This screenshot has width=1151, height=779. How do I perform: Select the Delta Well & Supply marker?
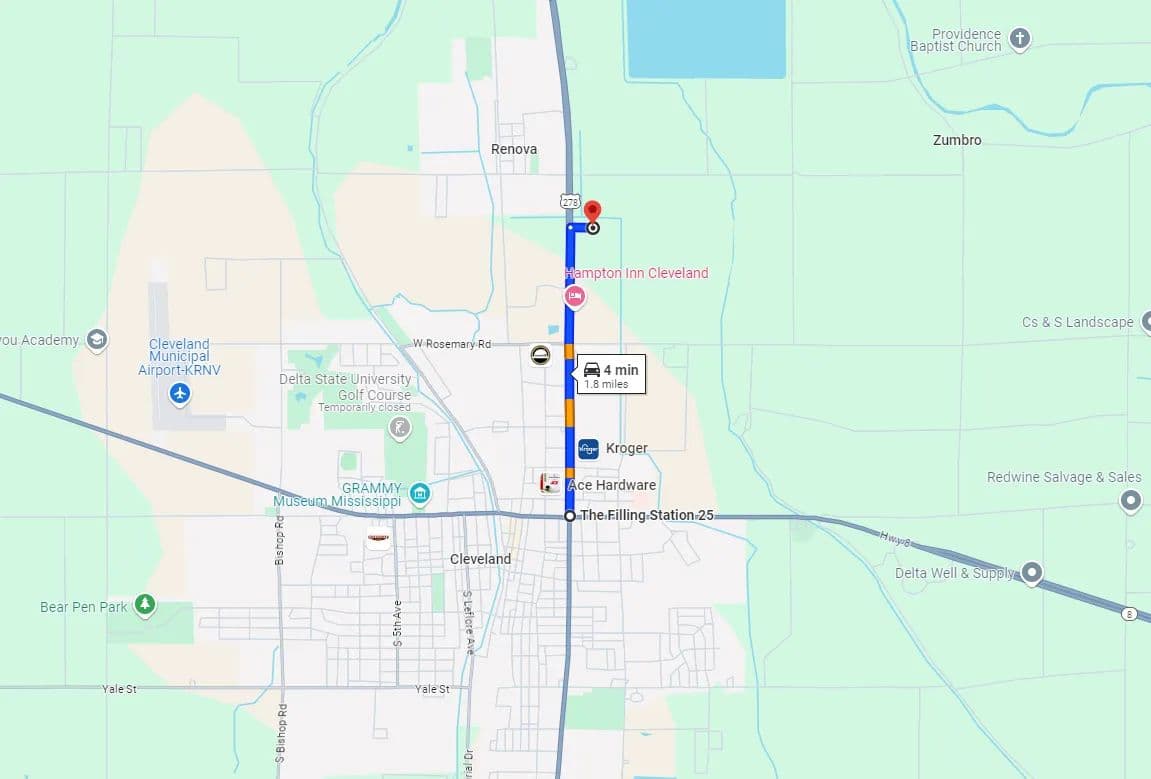click(1032, 573)
